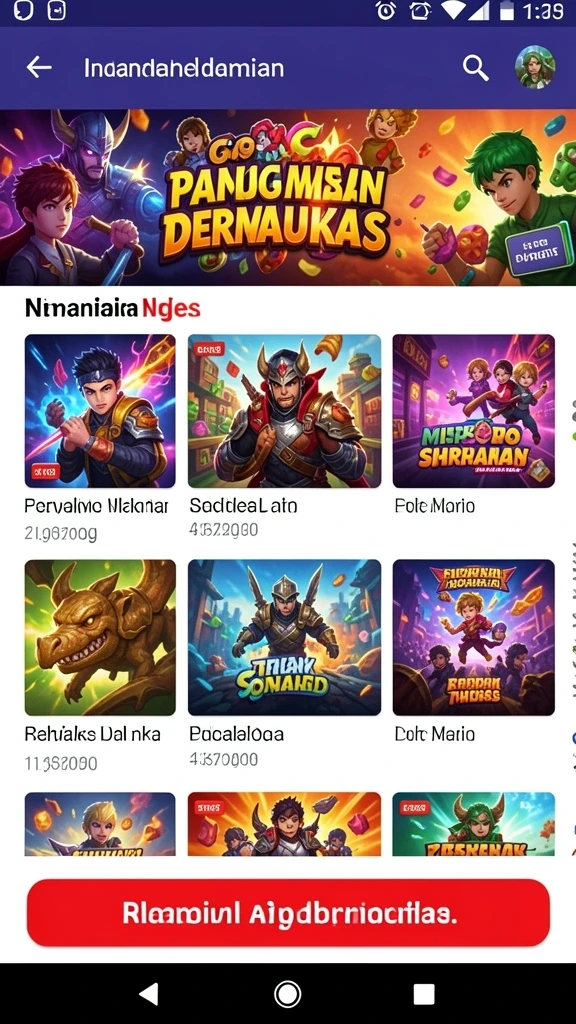Tap the red Rlaroinl Aigdbrniocrtlas button

pos(288,913)
